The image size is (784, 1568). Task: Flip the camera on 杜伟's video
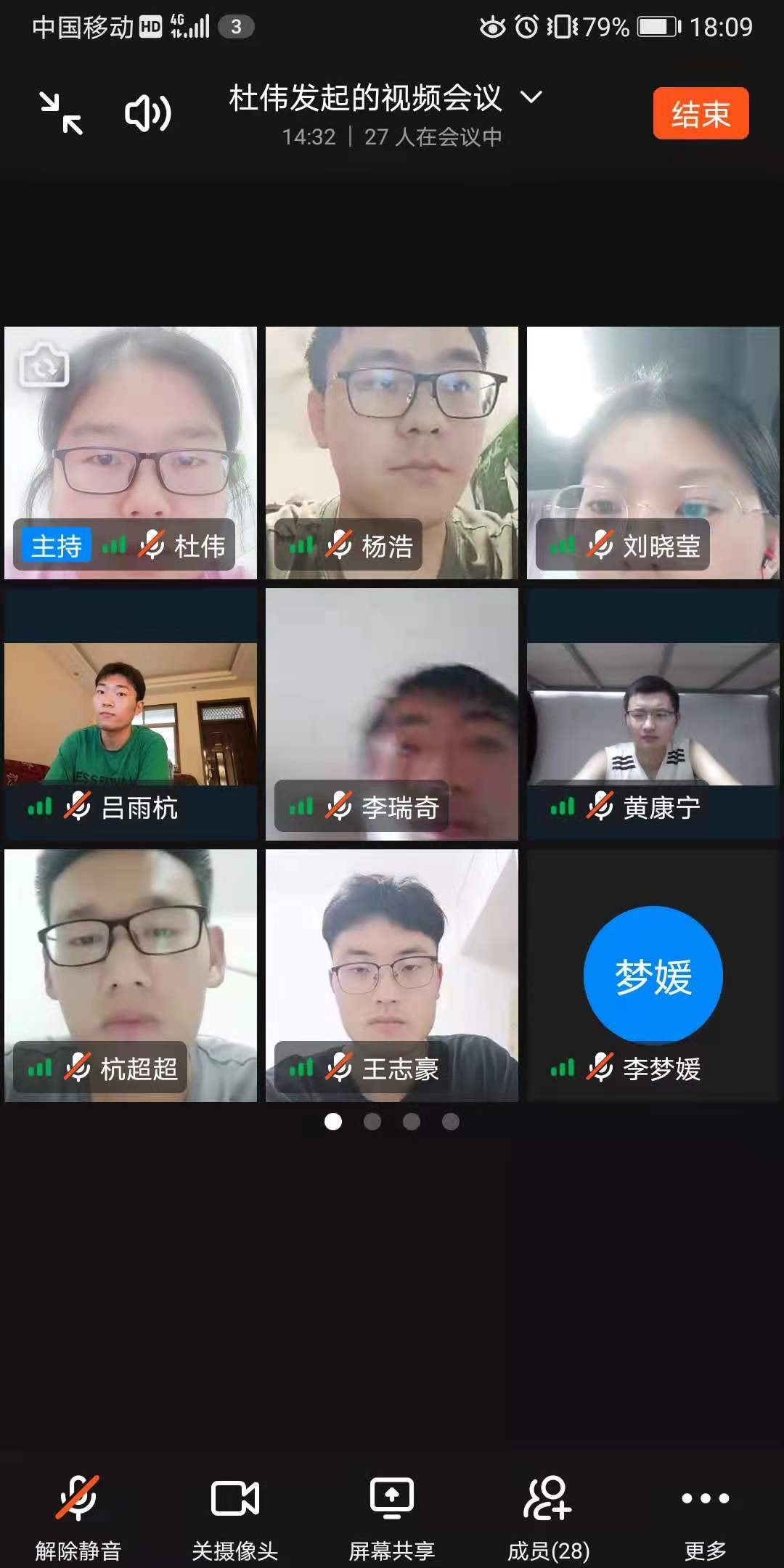pos(44,366)
